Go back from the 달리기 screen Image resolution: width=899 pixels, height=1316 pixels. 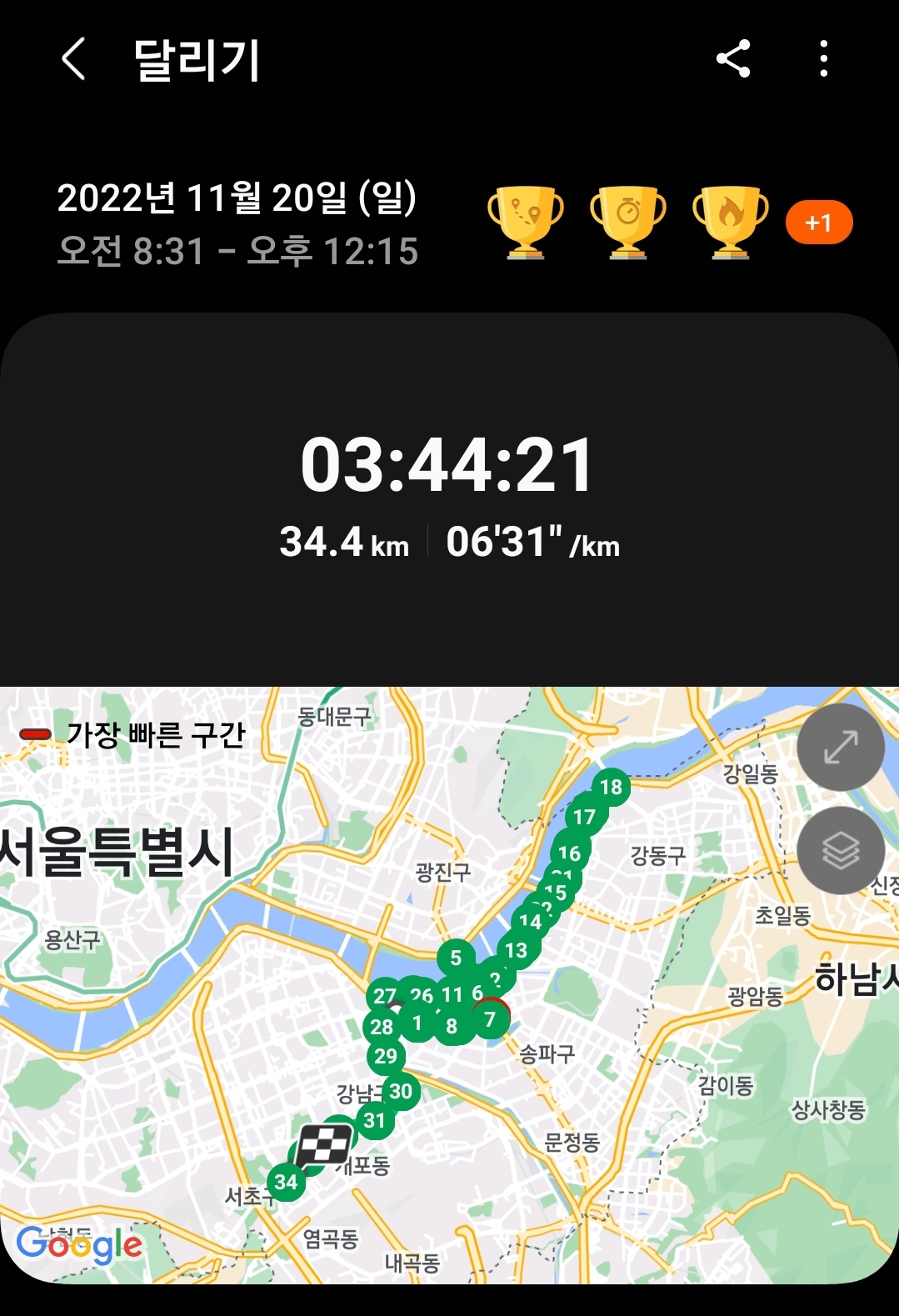click(73, 60)
